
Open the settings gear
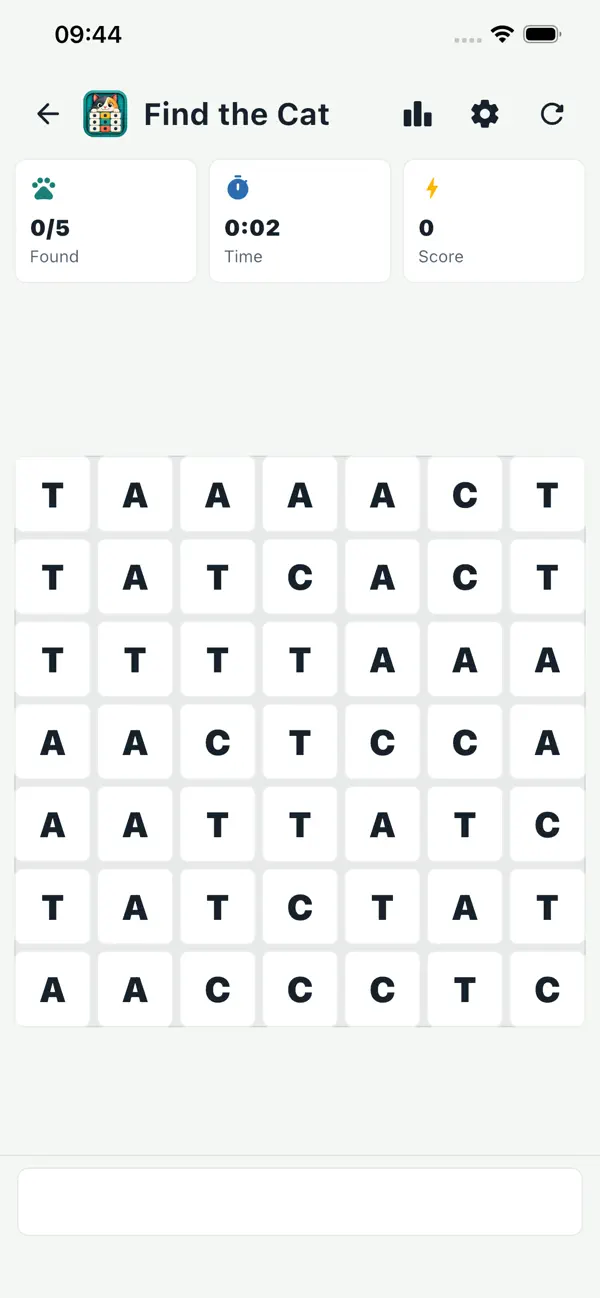[x=485, y=114]
